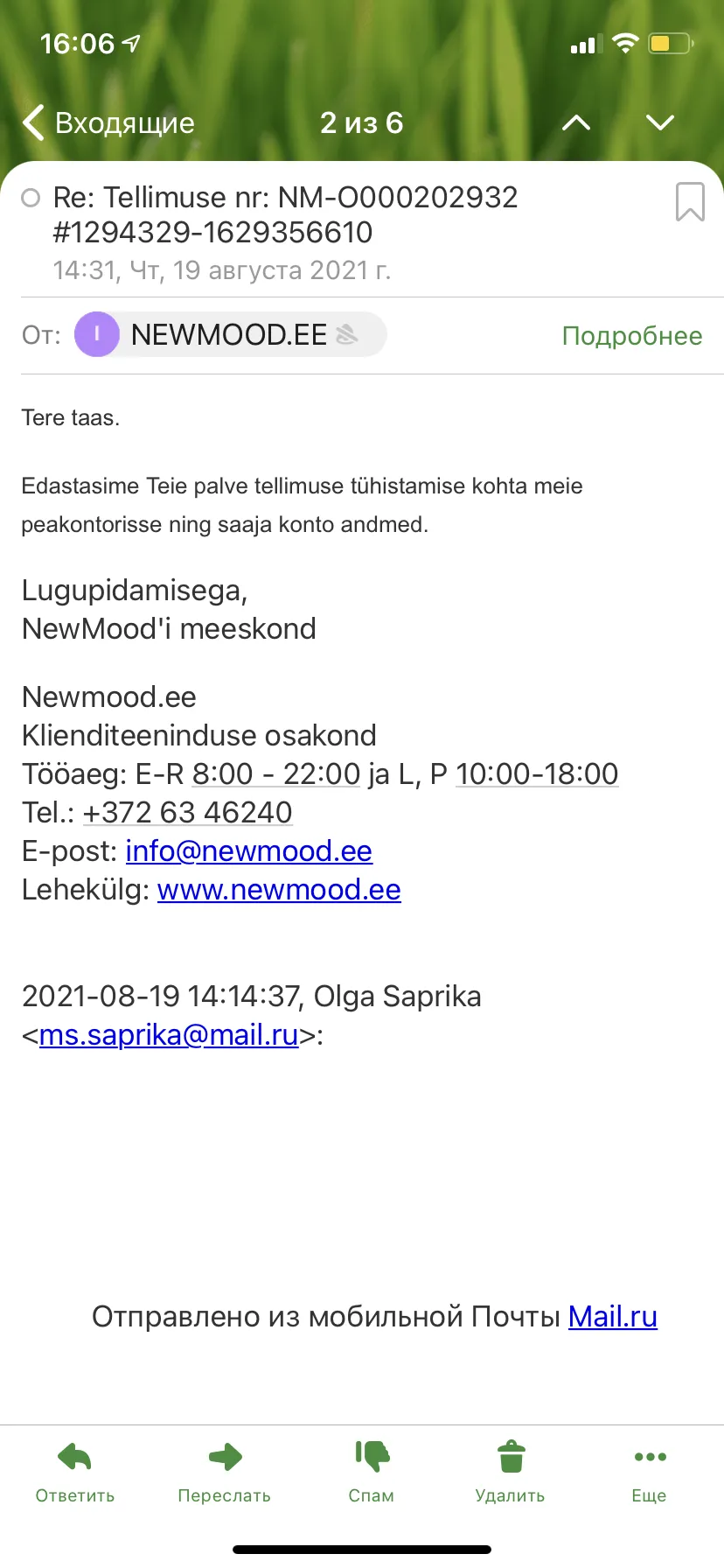Call the number +372 63 46240
Viewport: 724px width, 1568px height.
pos(187,812)
